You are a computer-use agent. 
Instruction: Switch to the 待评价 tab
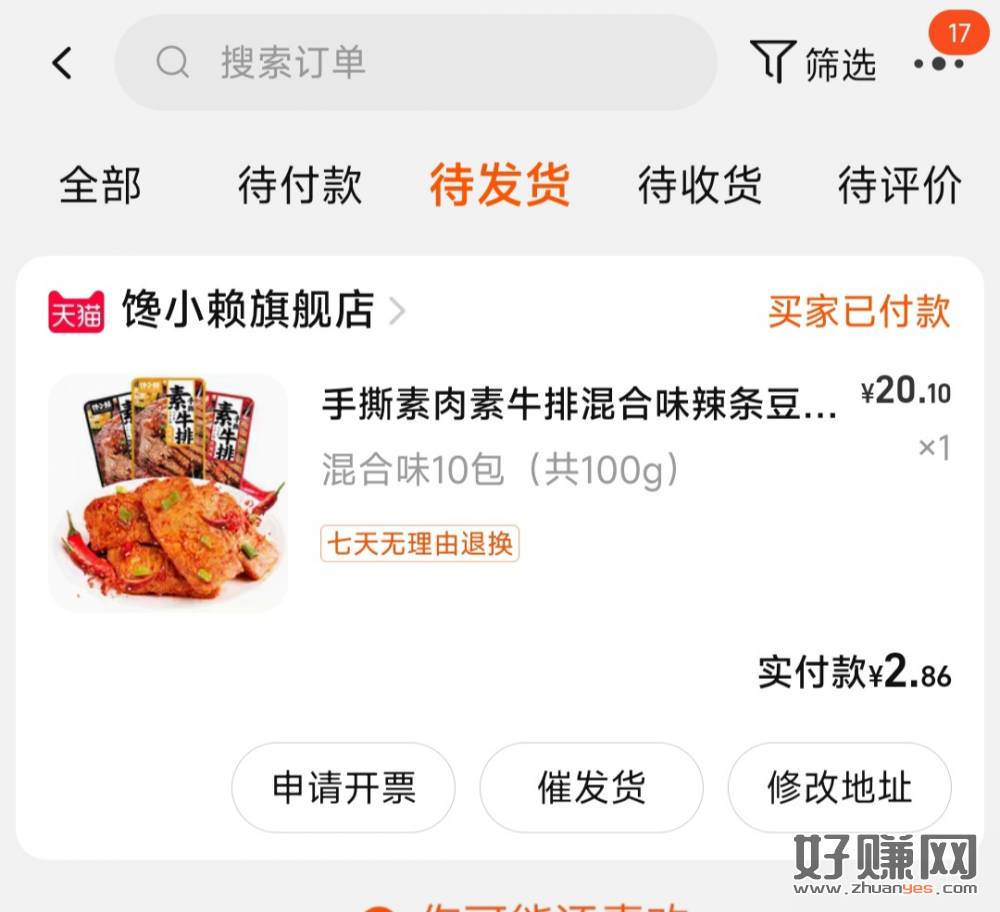pyautogui.click(x=899, y=186)
